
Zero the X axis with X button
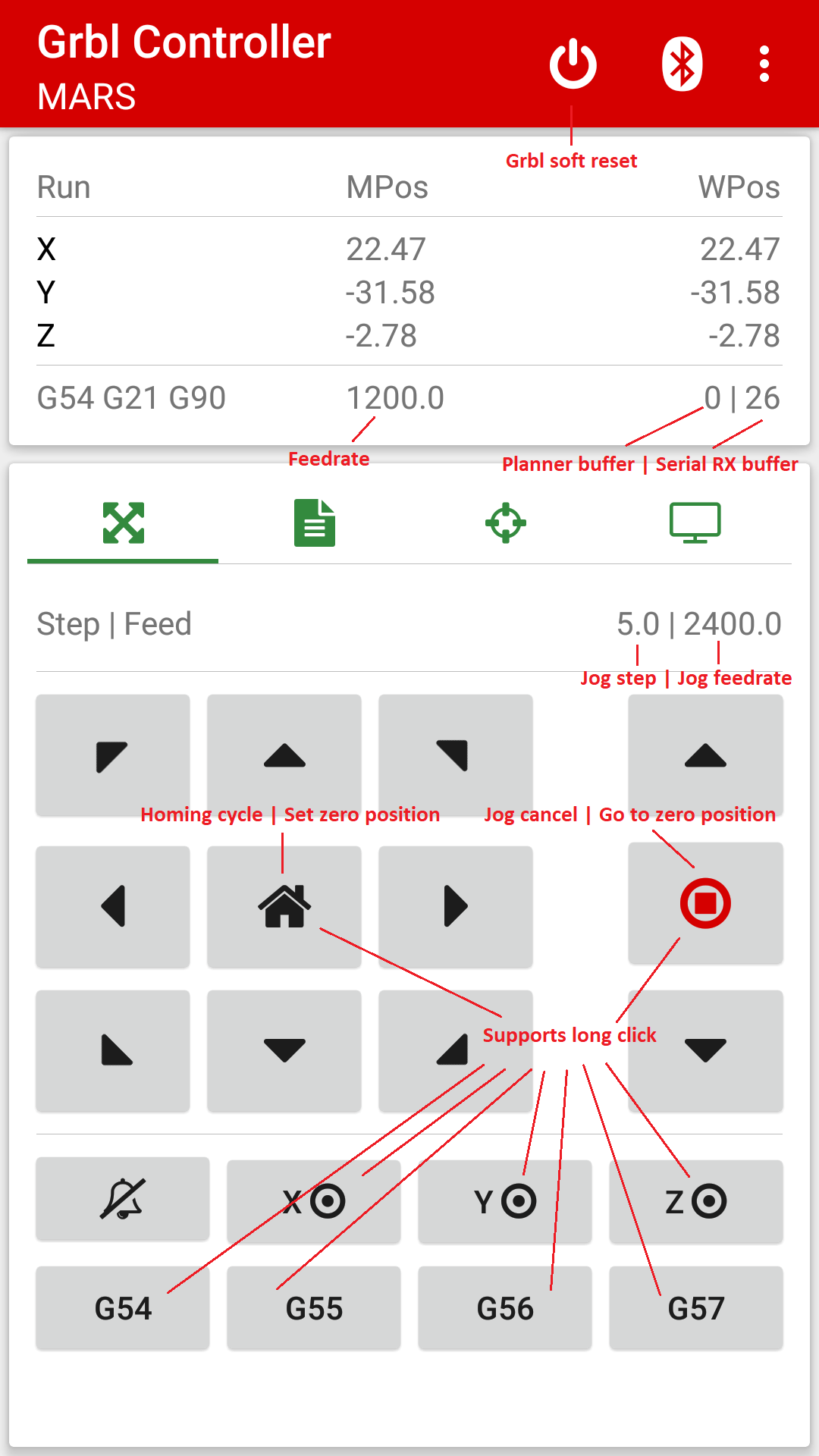point(314,1202)
